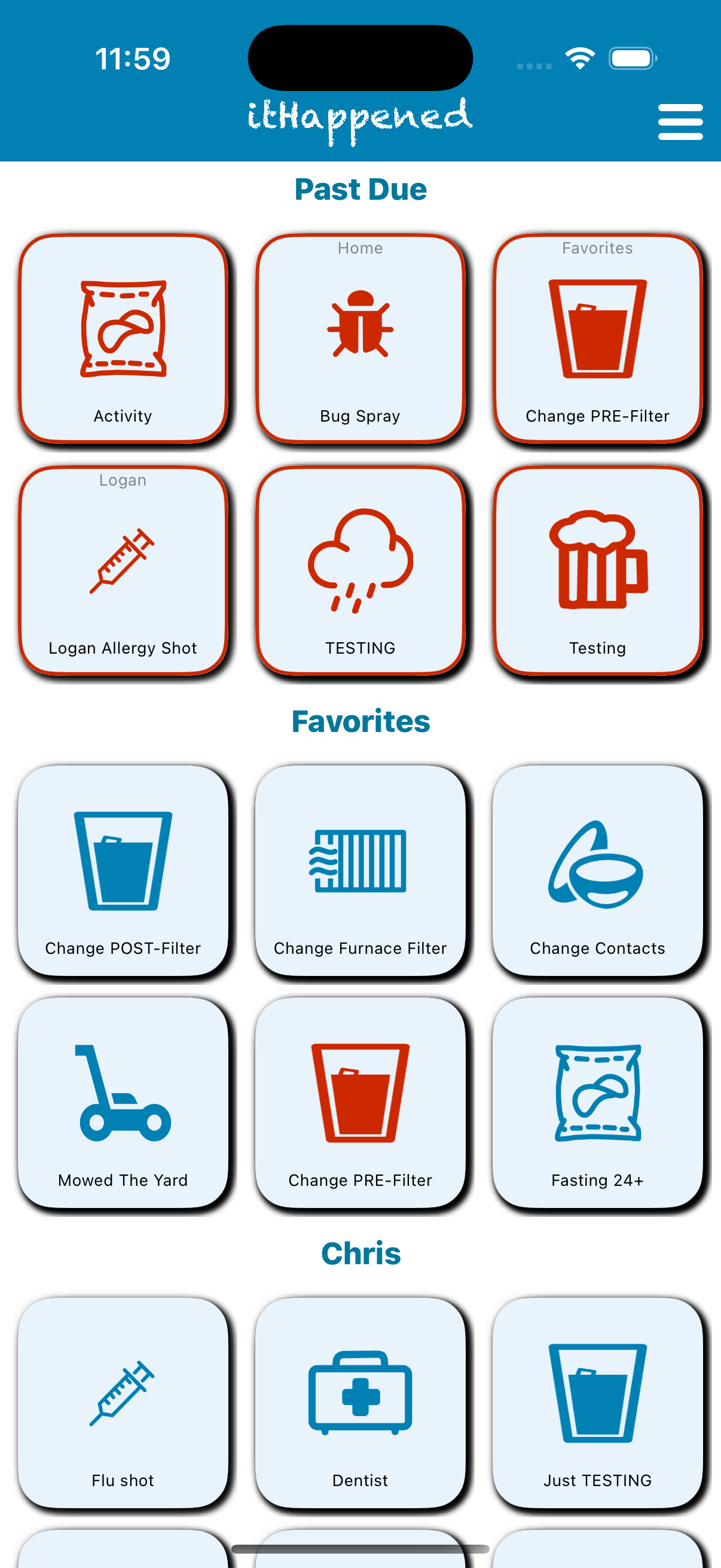
Task: Tap the Home label on Bug Spray tile
Action: [360, 248]
